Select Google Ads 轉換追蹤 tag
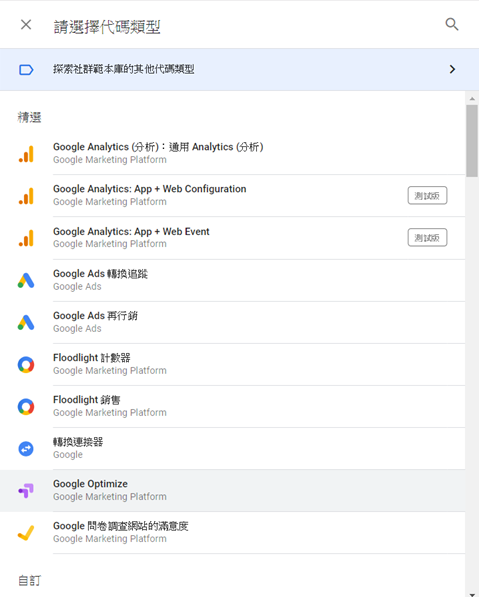 pyautogui.click(x=233, y=280)
